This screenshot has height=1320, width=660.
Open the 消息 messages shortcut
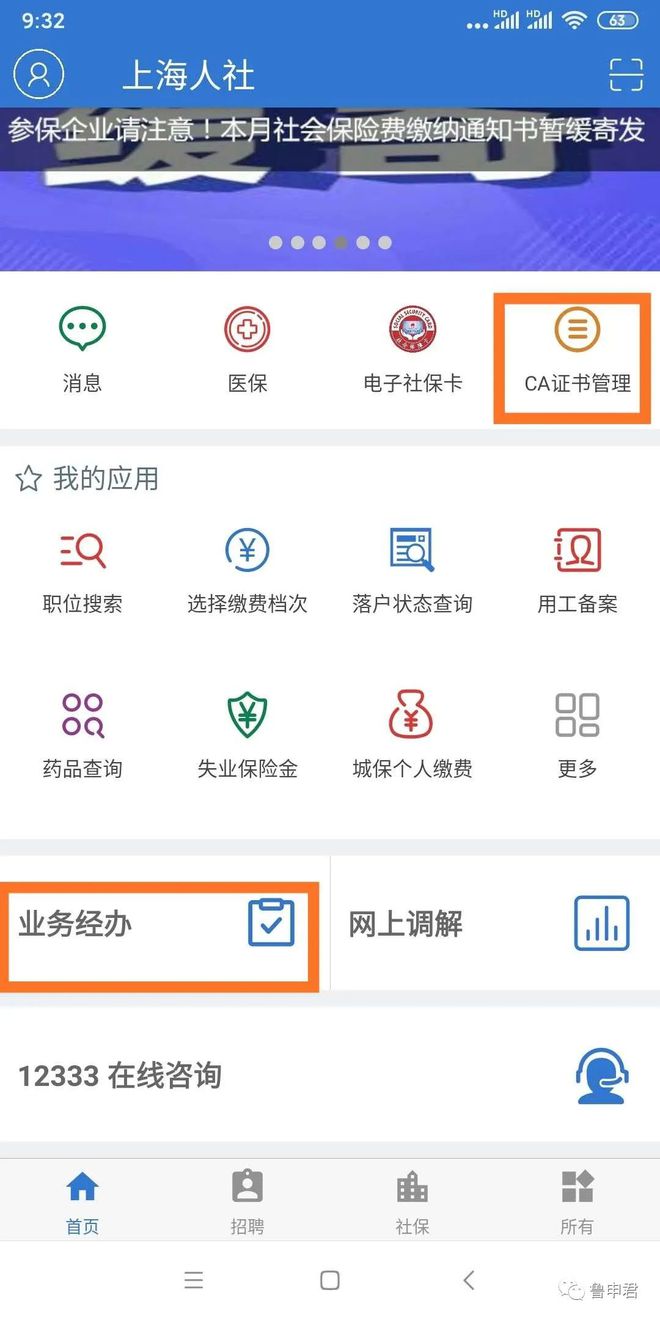[82, 349]
